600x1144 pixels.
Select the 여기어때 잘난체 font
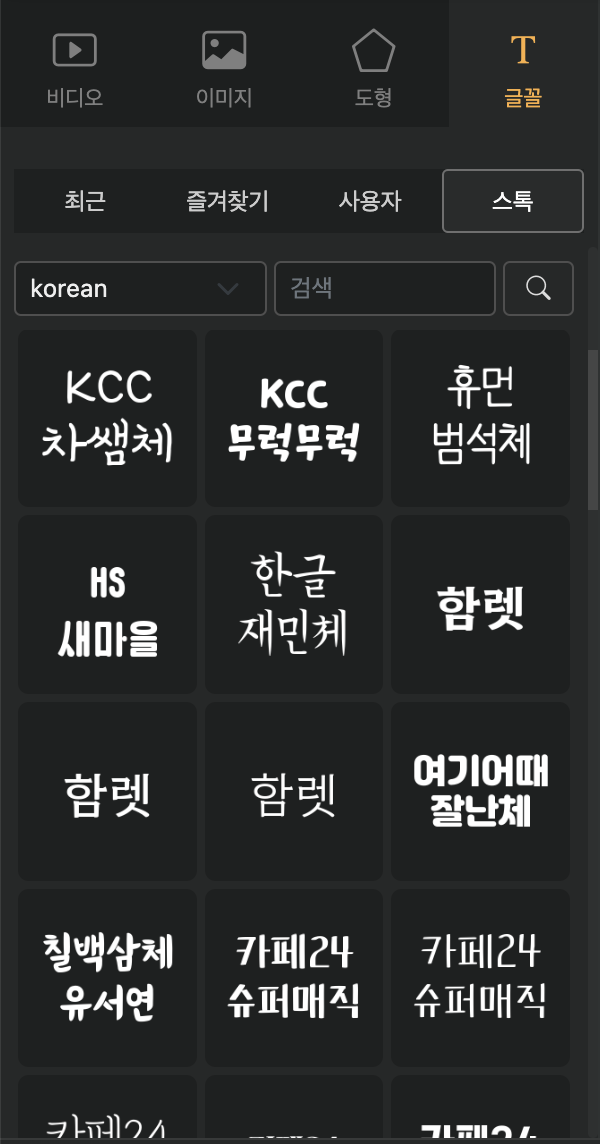pos(480,791)
